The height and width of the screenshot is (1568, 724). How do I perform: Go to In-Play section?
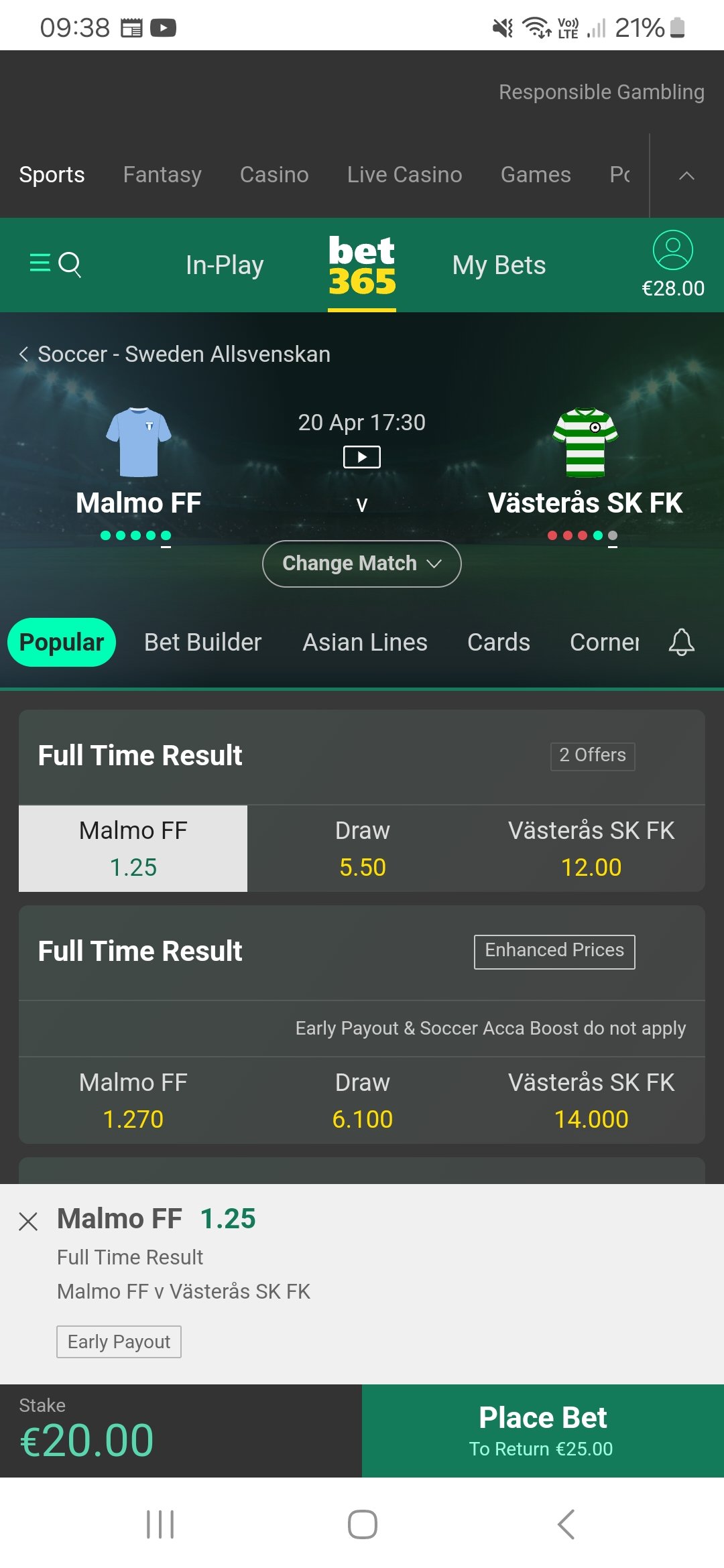(225, 265)
